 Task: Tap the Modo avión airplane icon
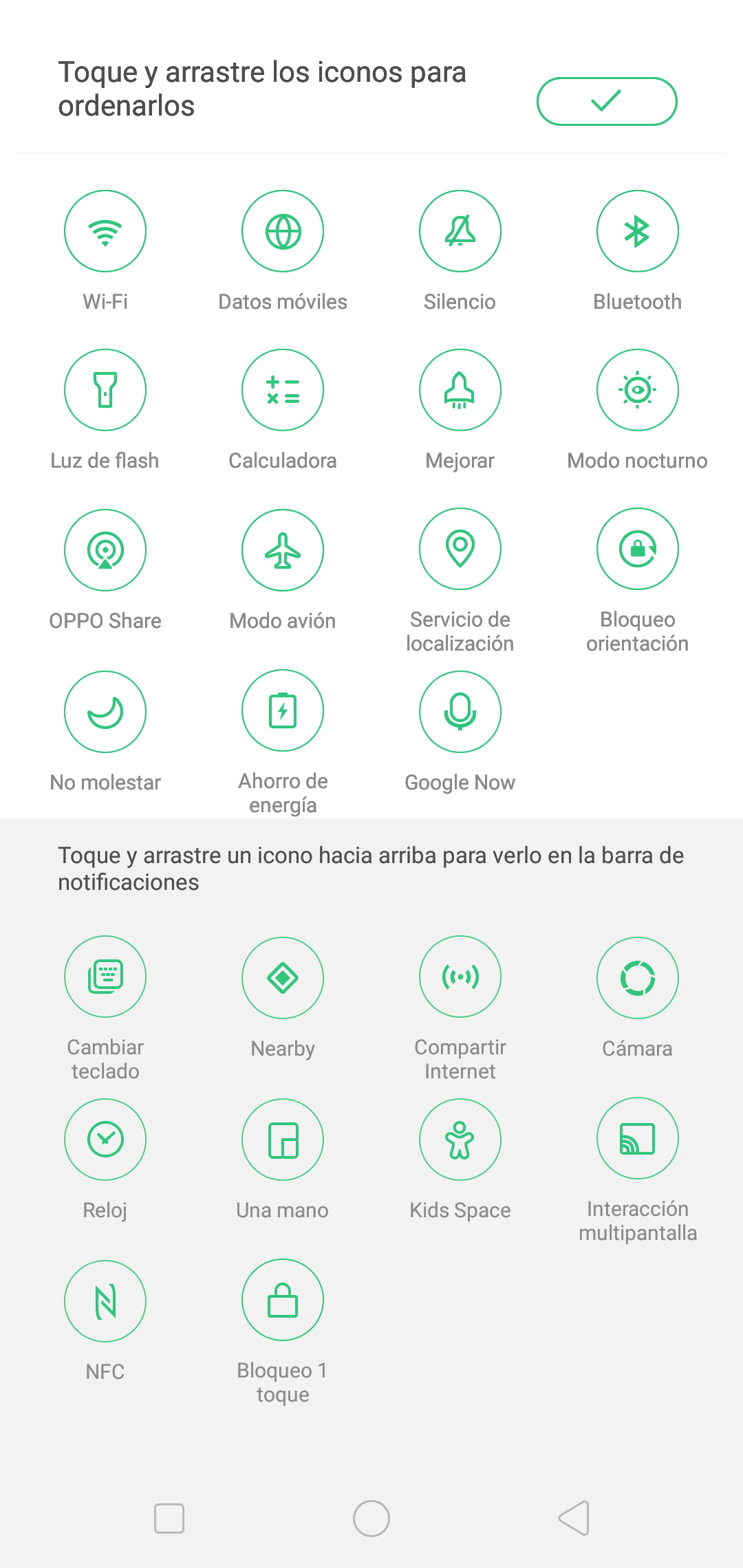point(283,549)
